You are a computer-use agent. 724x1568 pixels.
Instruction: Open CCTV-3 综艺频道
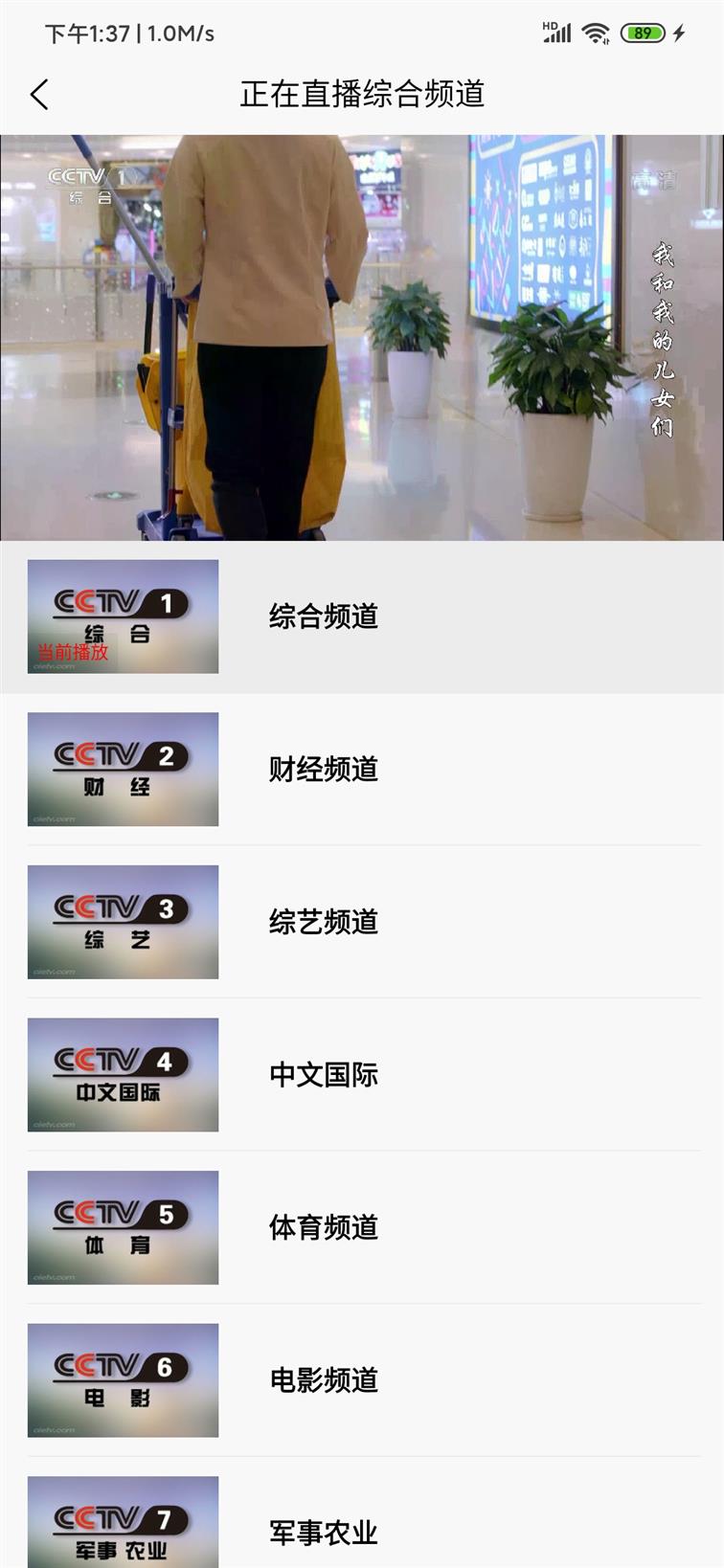(362, 922)
